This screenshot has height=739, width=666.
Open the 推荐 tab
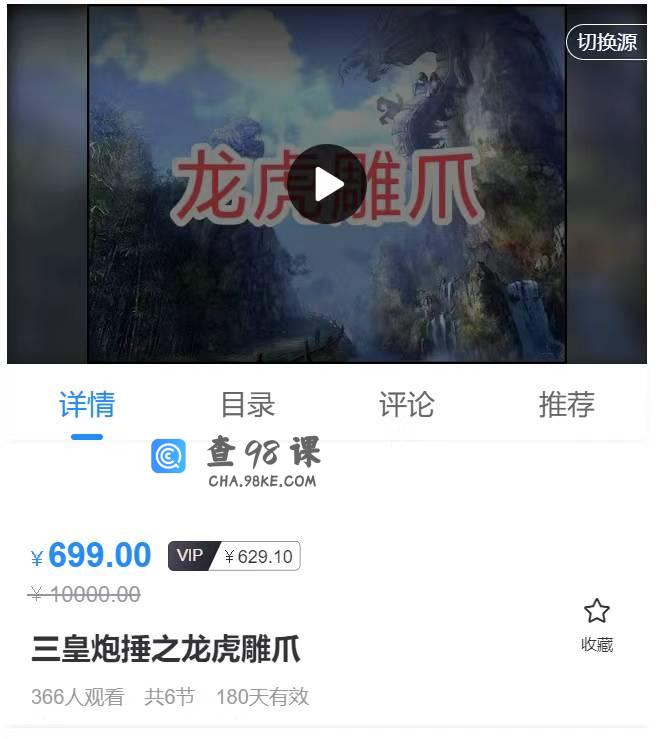[566, 405]
